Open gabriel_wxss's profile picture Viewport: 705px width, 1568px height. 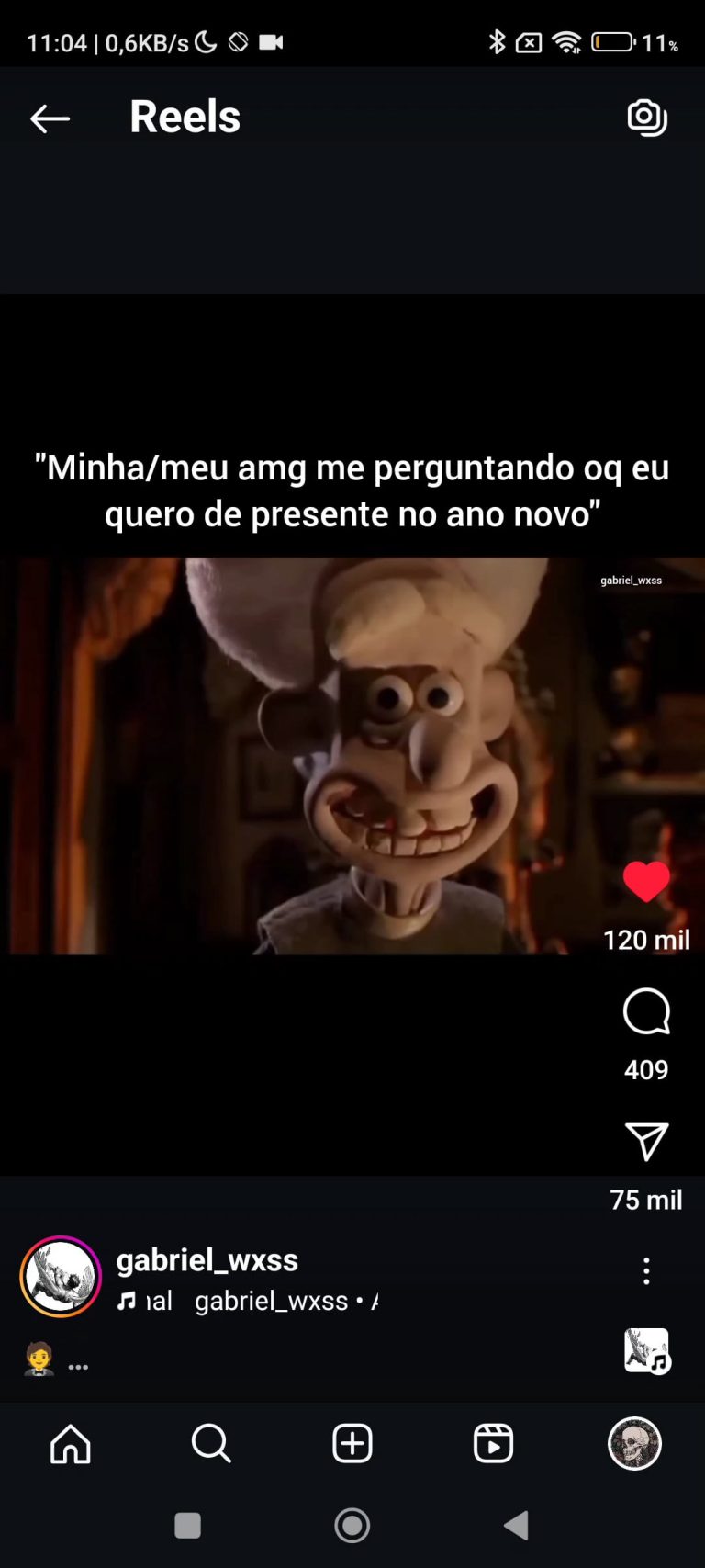[x=61, y=1276]
